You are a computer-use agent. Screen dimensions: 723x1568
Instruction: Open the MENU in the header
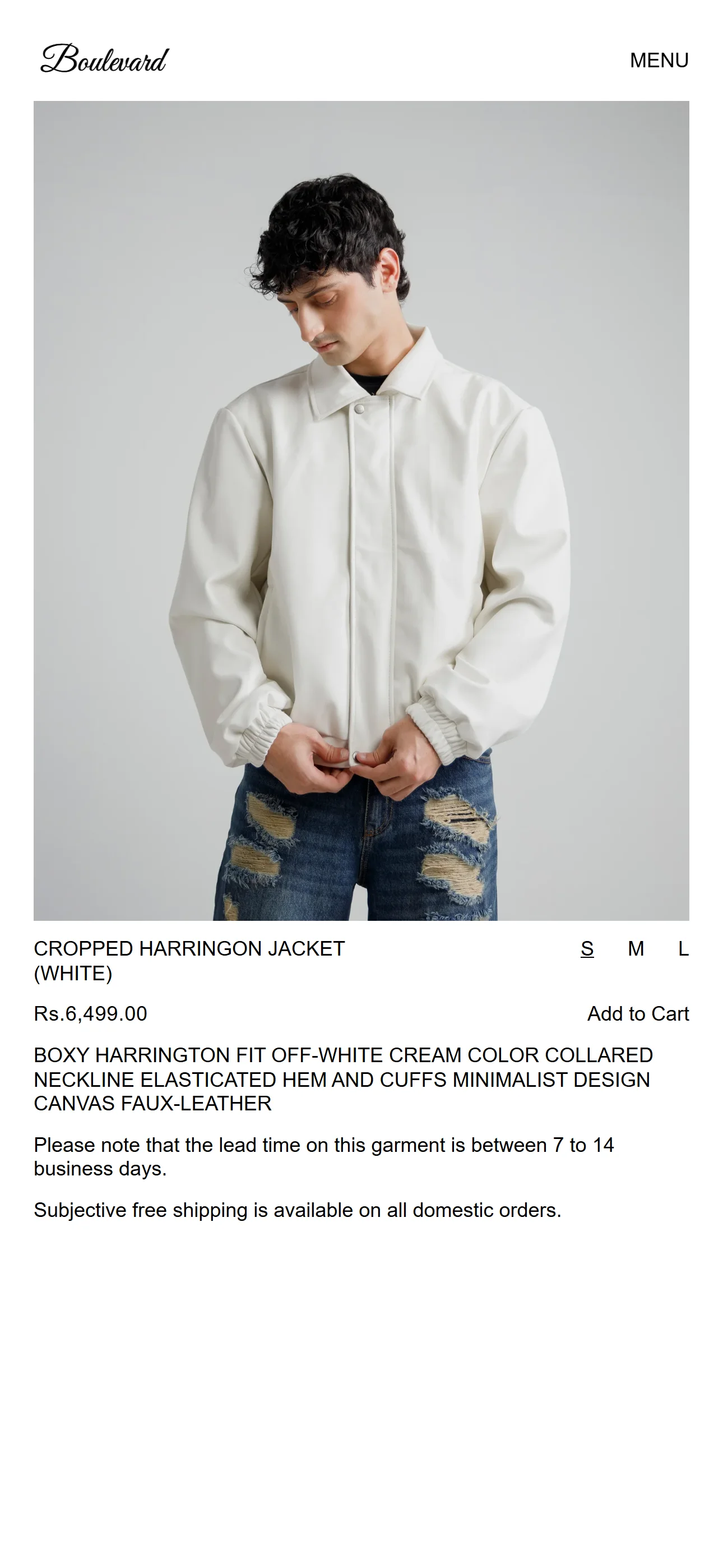(659, 60)
